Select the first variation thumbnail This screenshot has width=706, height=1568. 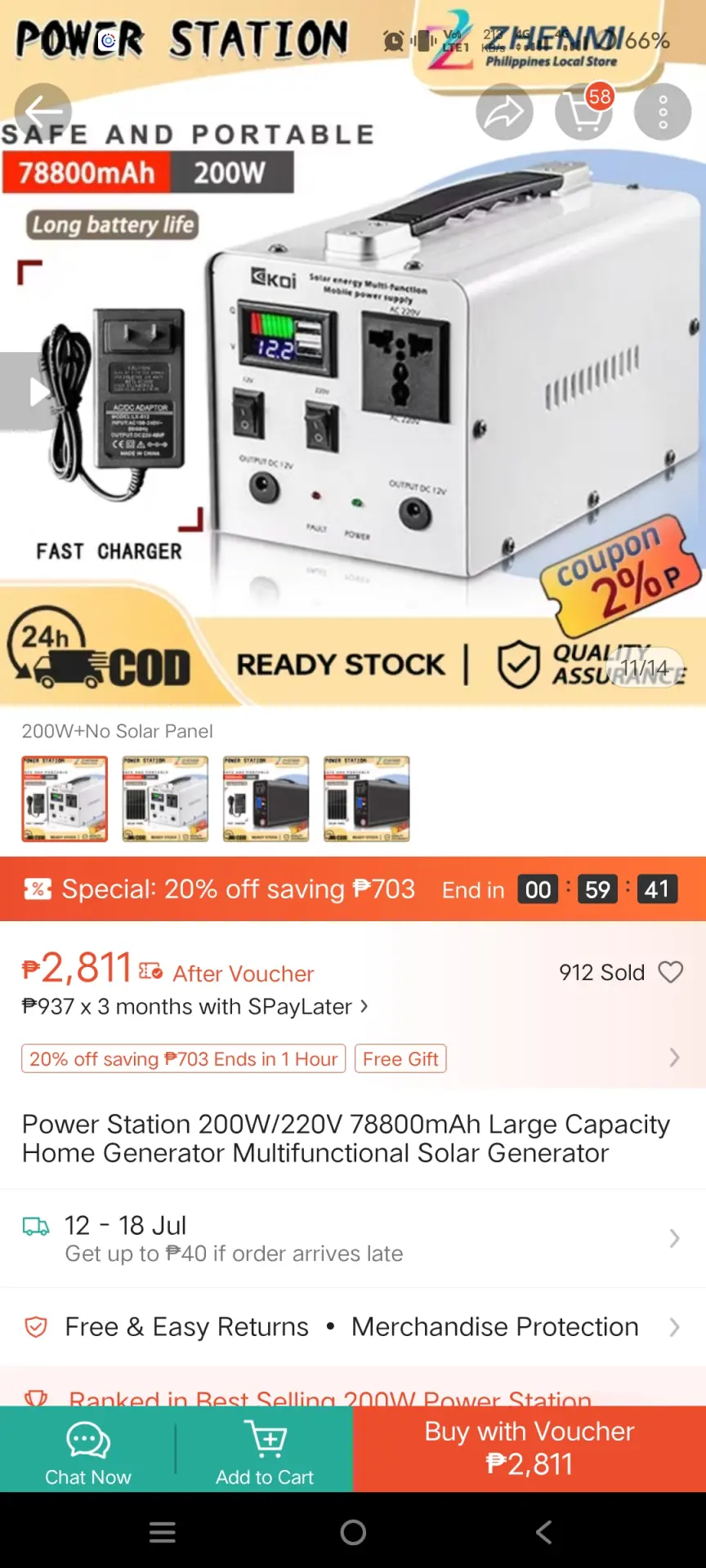(65, 799)
